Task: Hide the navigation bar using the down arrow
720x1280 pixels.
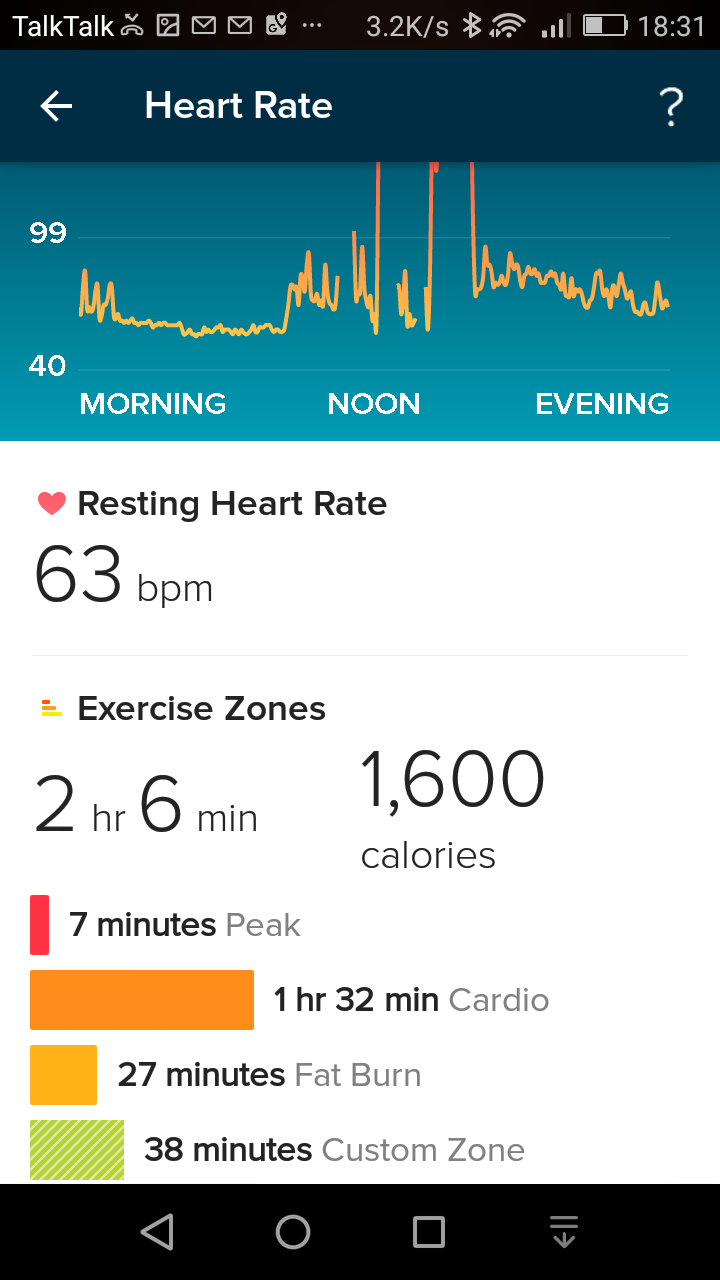Action: [x=564, y=1232]
